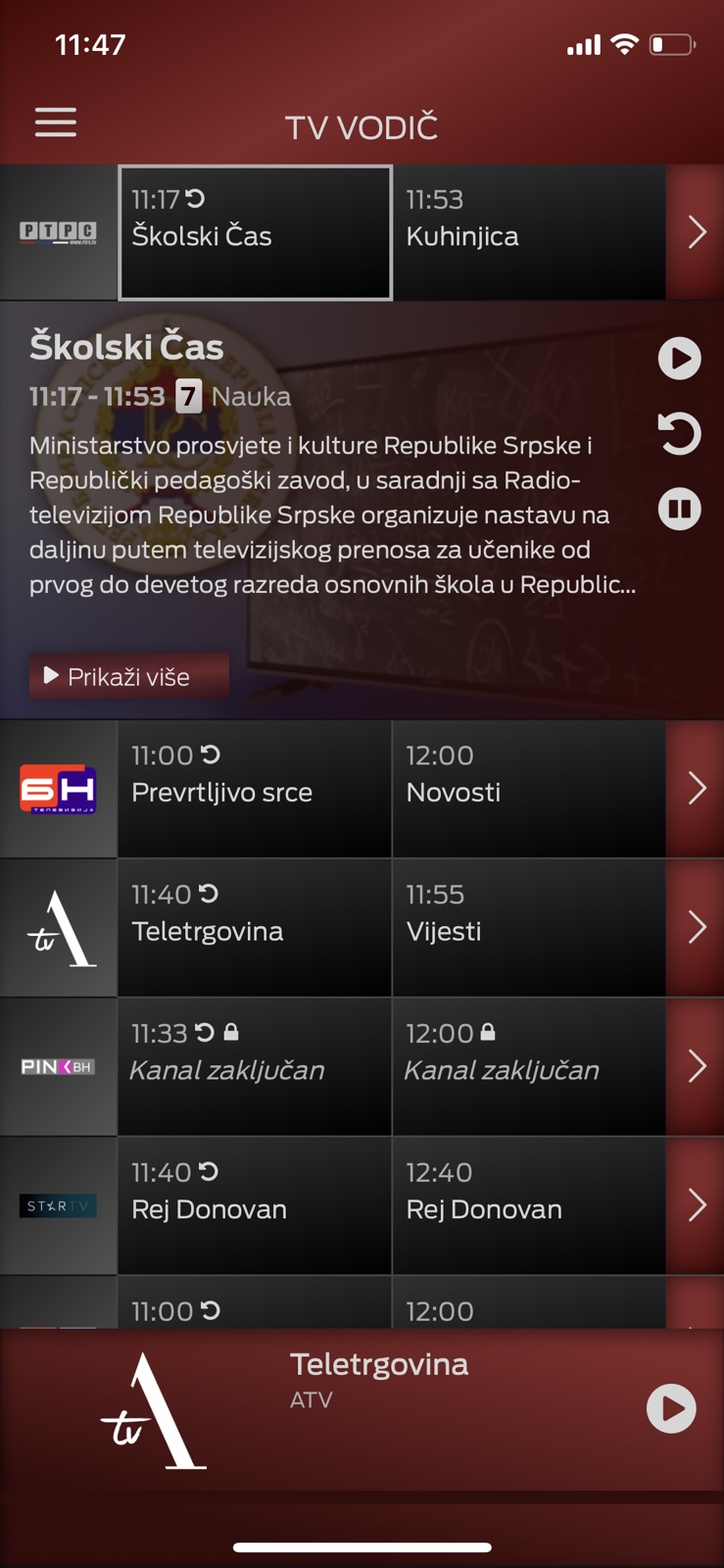Open Rej Donovan at 11:40

pos(255,1206)
